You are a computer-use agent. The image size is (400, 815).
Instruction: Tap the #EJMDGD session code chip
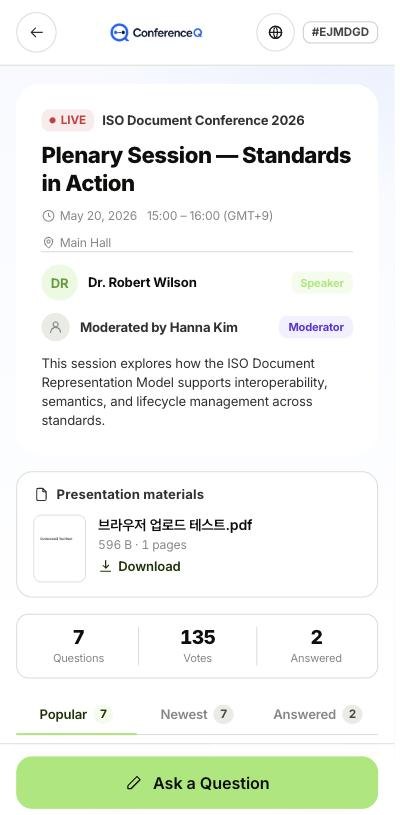[x=340, y=32]
